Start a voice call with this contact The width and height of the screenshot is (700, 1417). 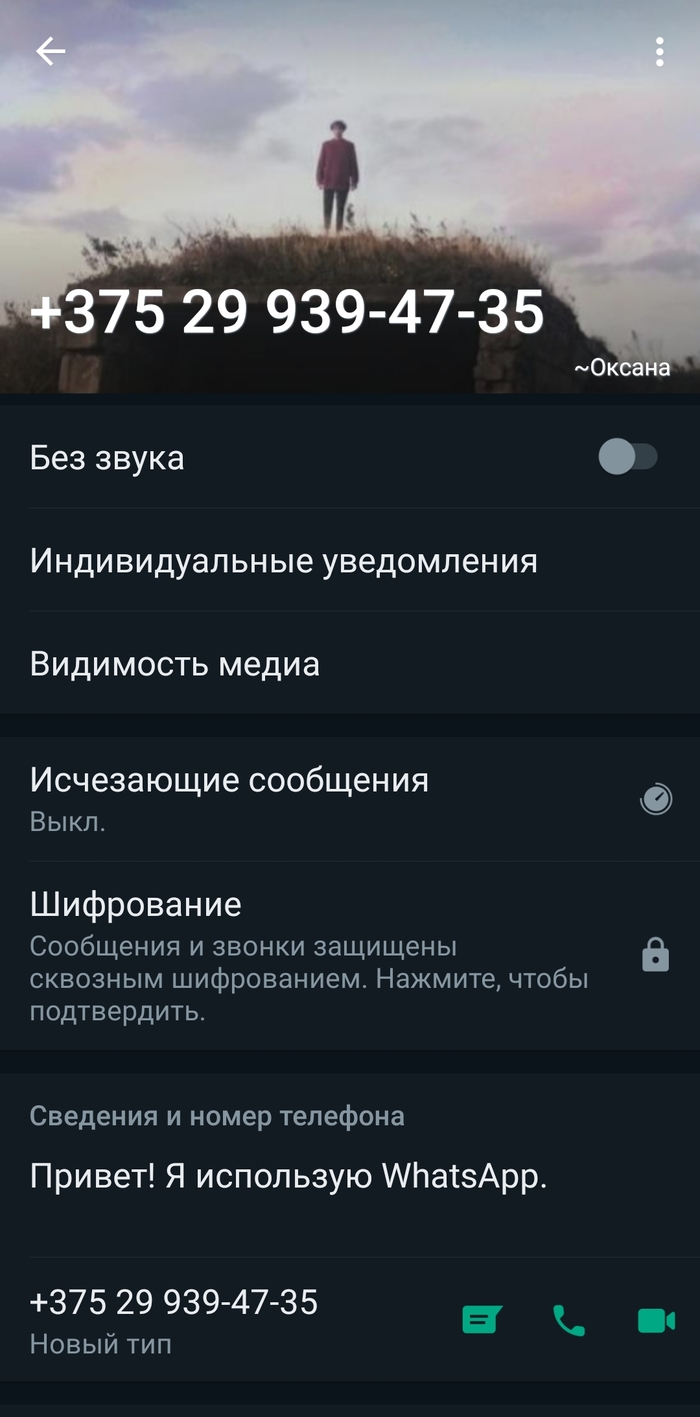tap(569, 1321)
